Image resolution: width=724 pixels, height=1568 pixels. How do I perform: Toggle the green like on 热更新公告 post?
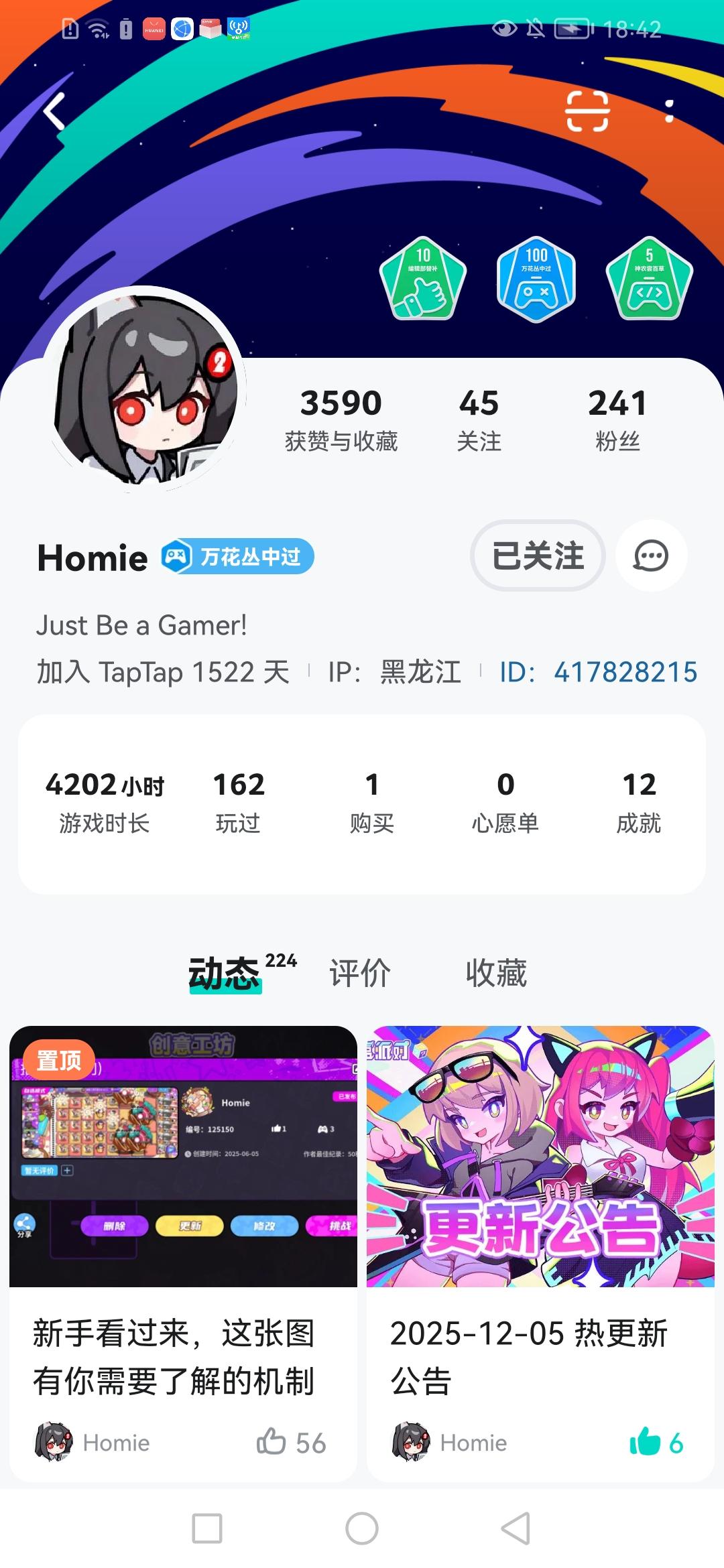[x=646, y=1443]
